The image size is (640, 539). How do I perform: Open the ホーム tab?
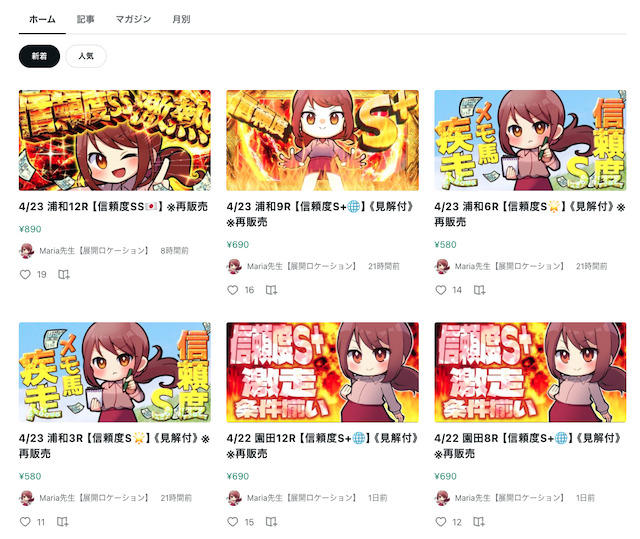36,19
